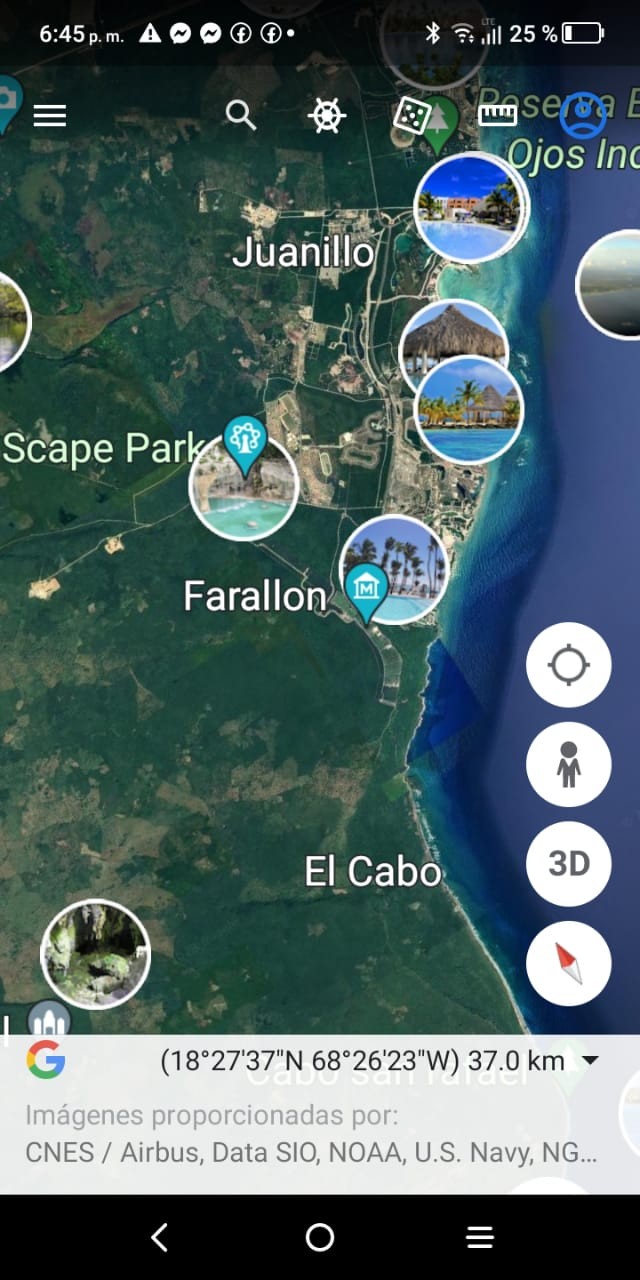Open the search magnifier

click(x=241, y=115)
